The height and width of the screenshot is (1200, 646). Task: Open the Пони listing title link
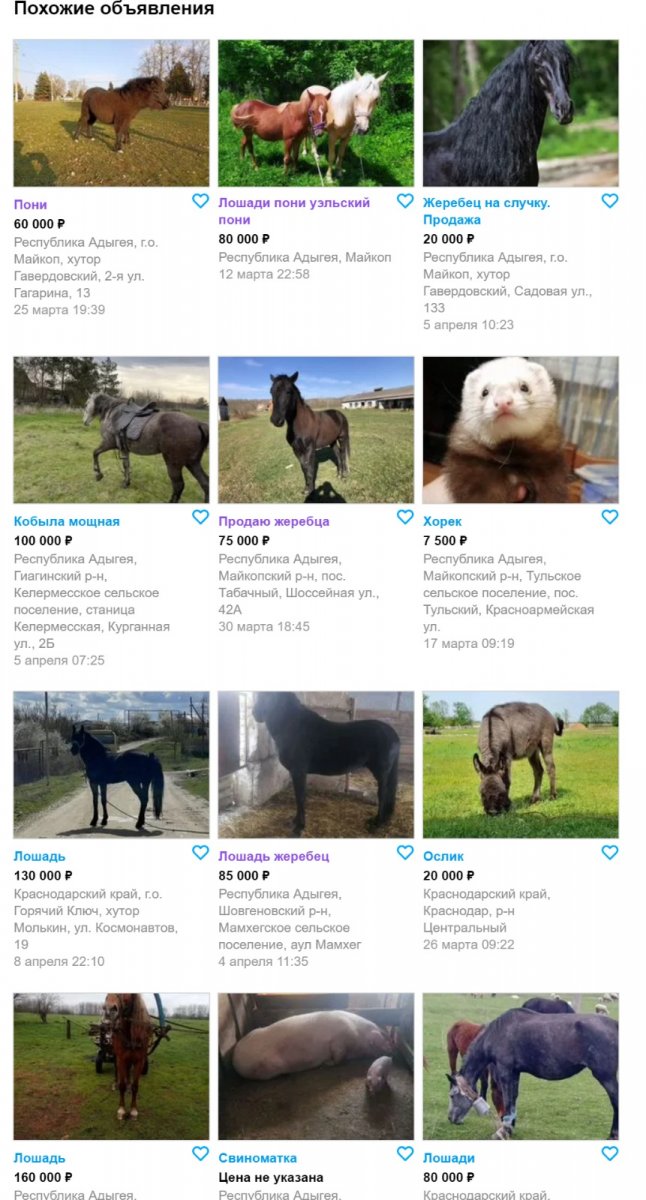pyautogui.click(x=31, y=204)
